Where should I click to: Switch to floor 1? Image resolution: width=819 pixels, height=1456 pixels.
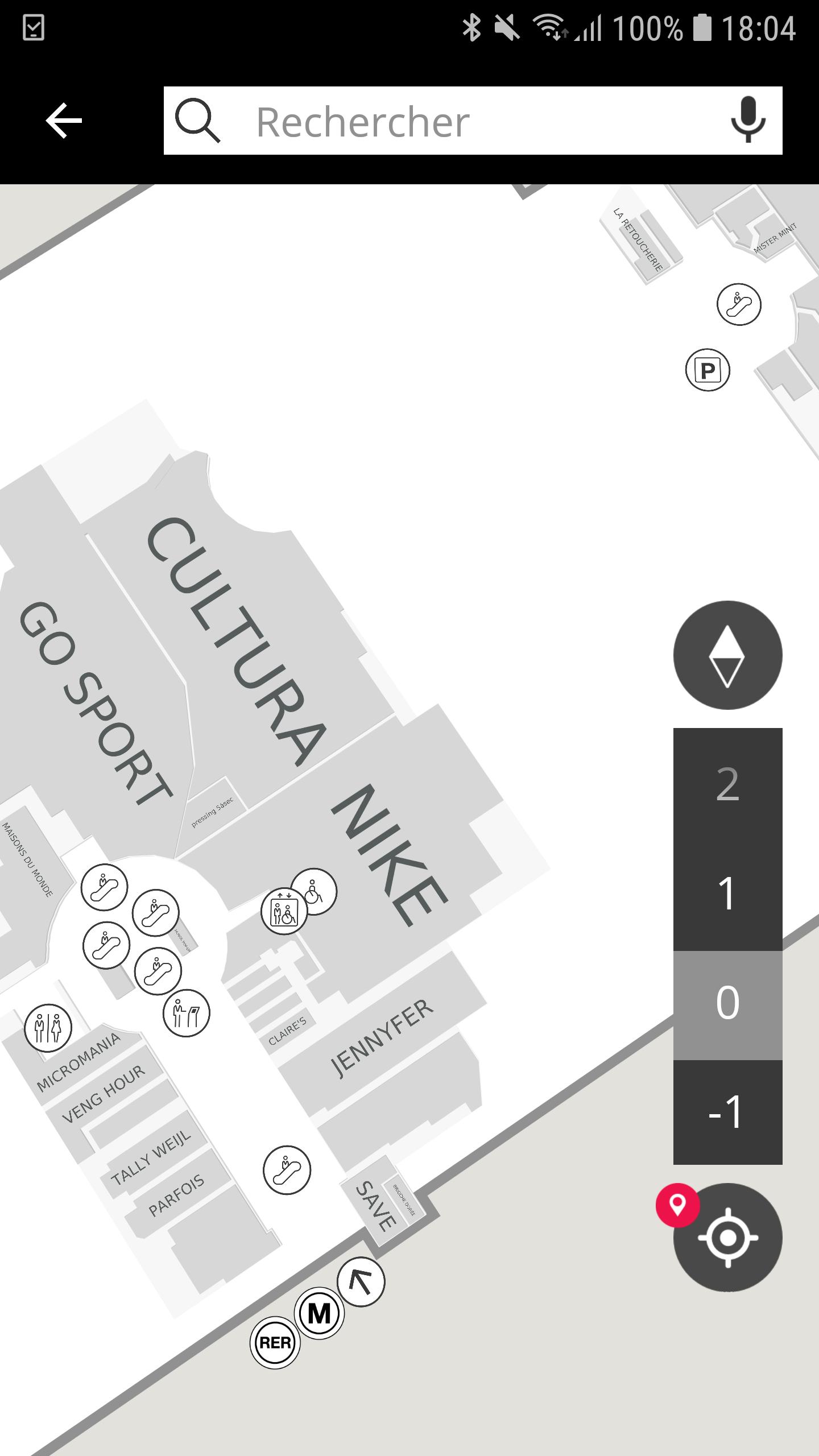727,894
